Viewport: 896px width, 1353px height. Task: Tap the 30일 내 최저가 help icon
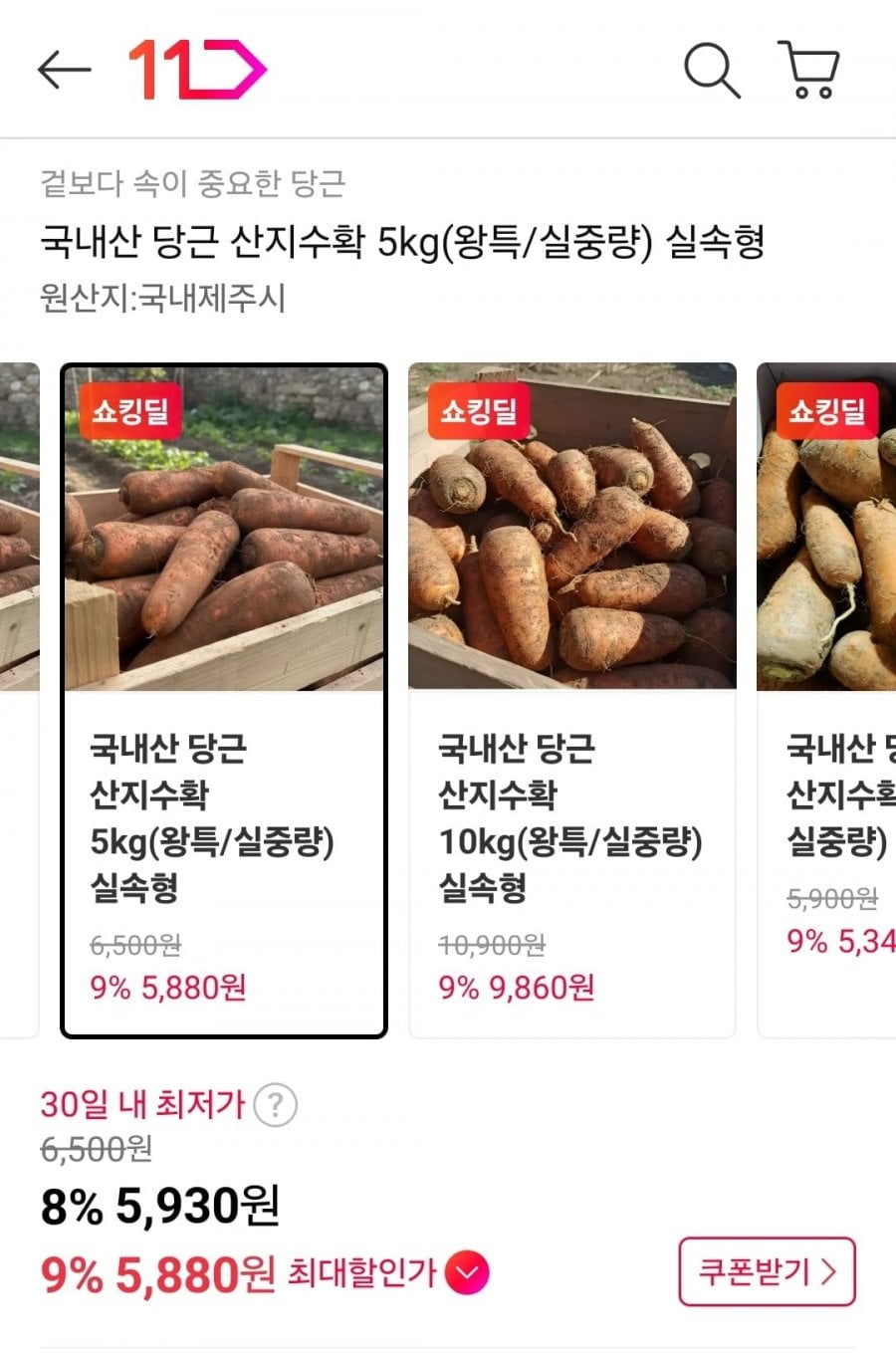tap(276, 1104)
